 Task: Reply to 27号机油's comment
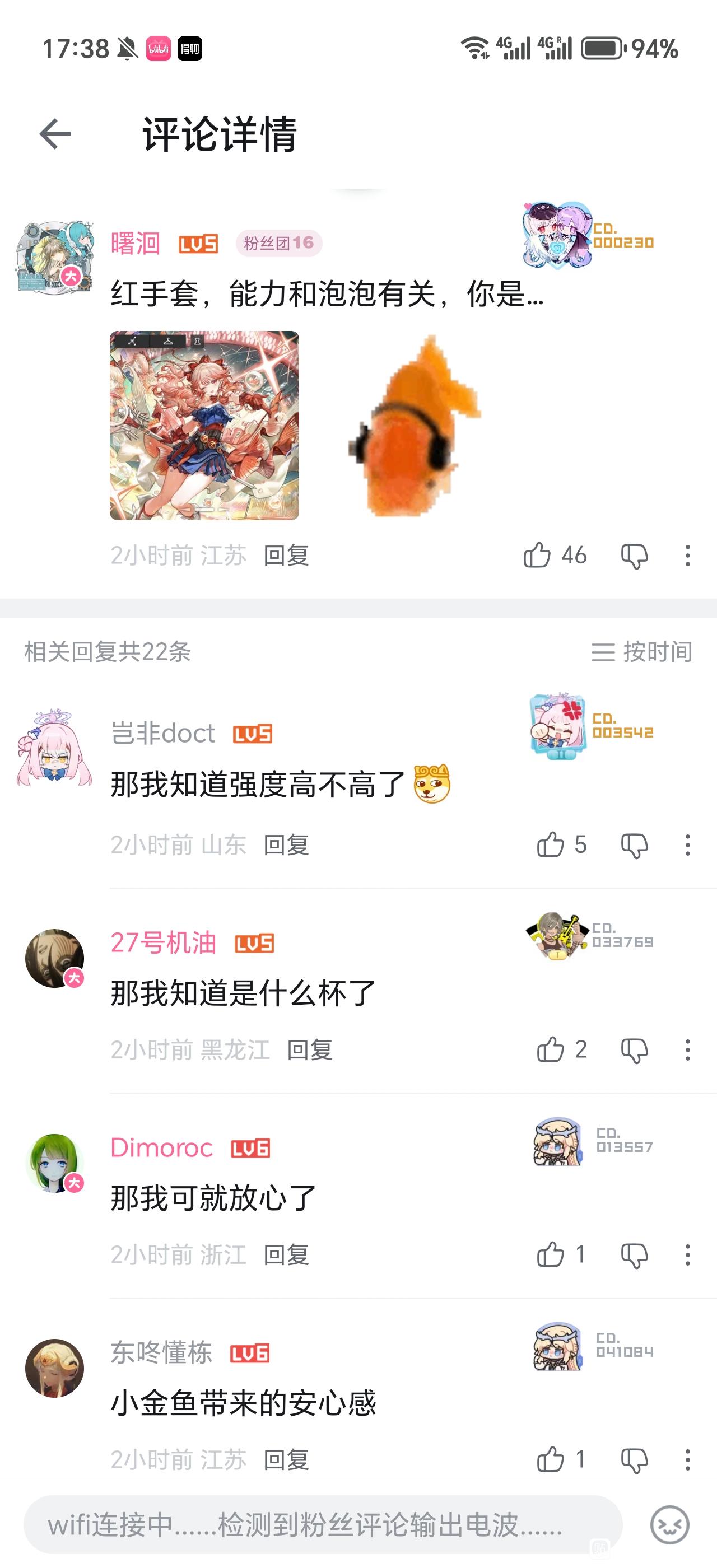309,1050
